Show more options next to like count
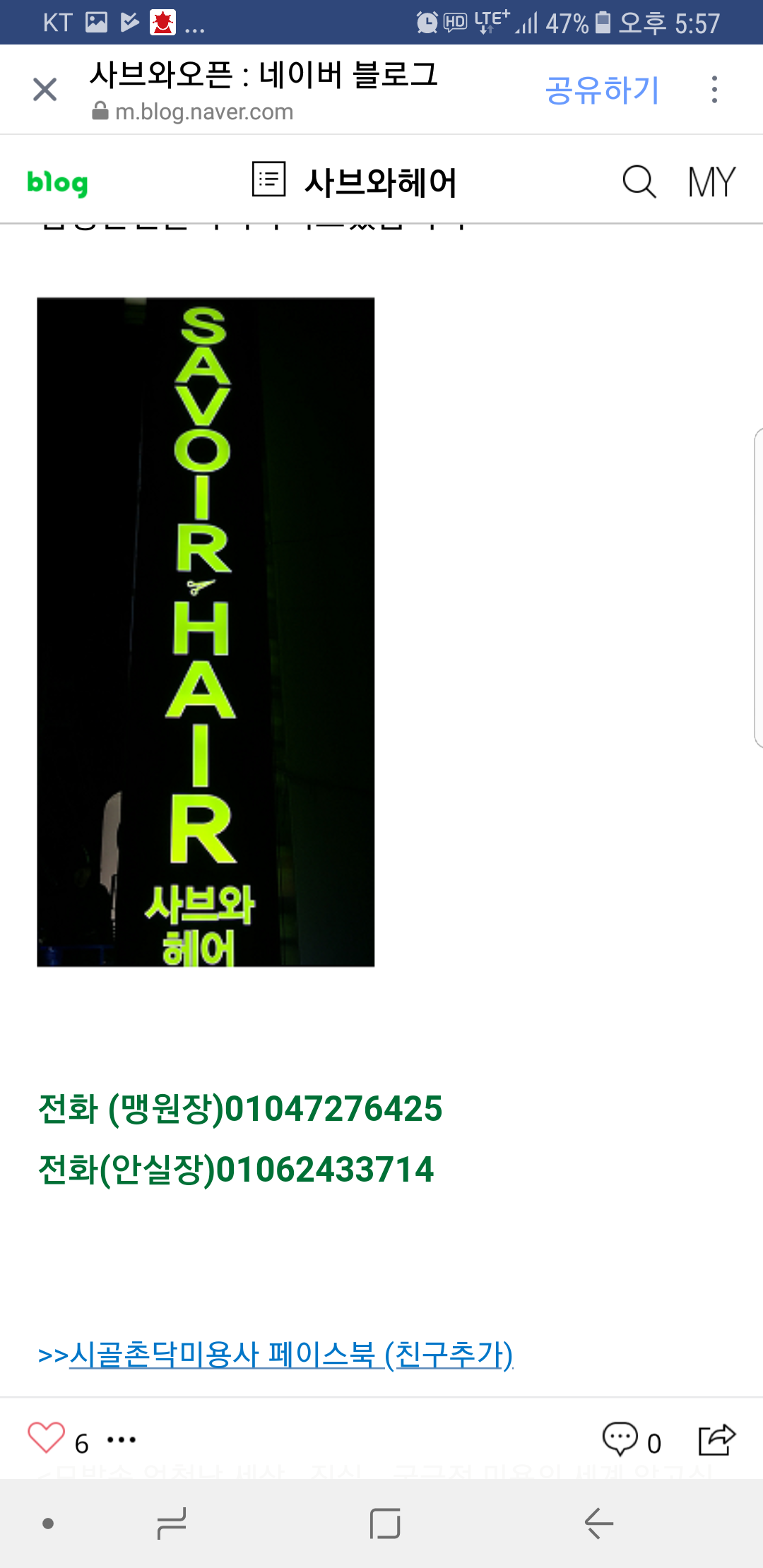 tap(122, 1439)
